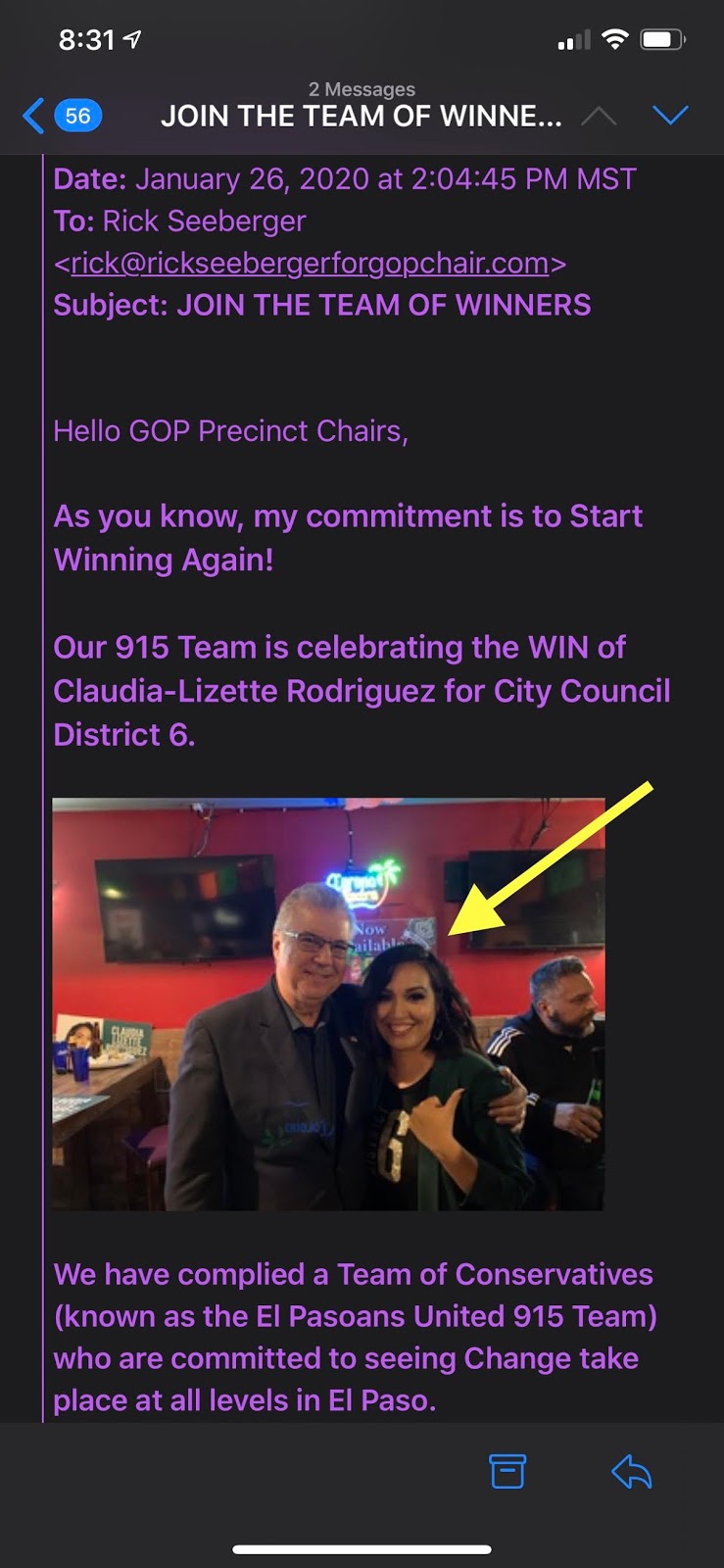Jump to the next message
724x1568 pixels.
pos(670,116)
